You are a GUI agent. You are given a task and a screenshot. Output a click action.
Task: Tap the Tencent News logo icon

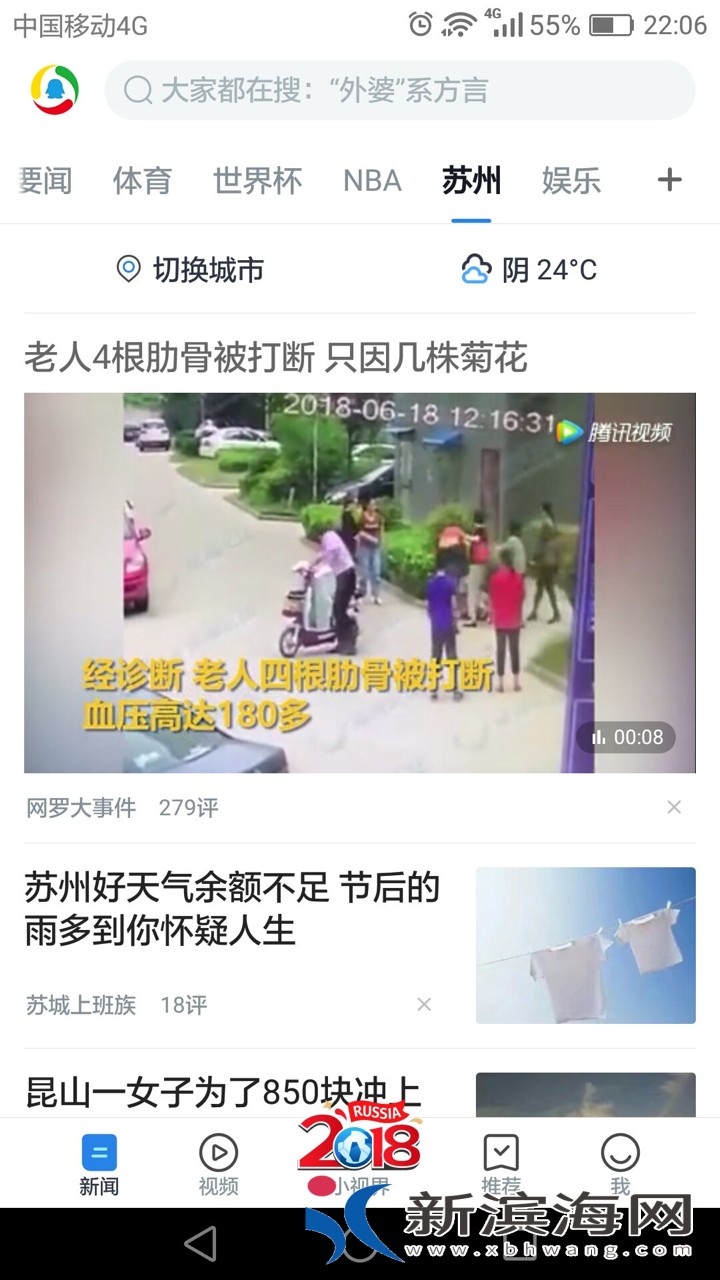[55, 90]
